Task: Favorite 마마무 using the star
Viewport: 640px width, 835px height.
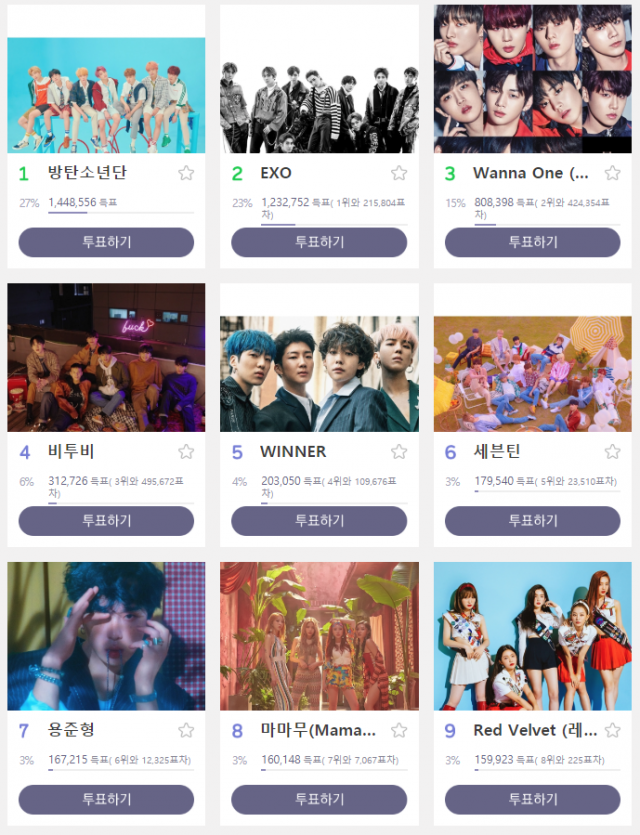Action: (399, 730)
